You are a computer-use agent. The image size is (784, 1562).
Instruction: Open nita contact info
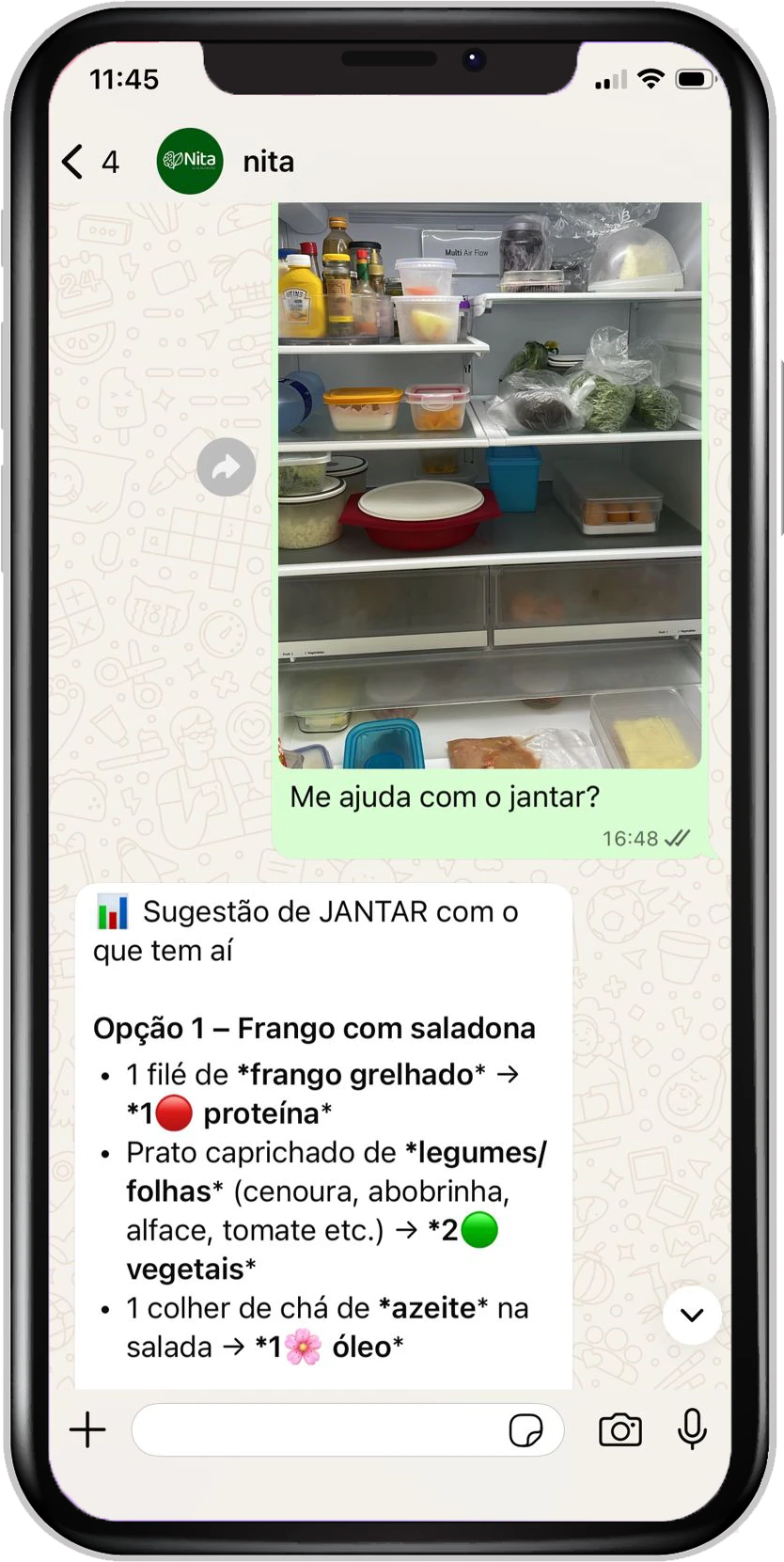pyautogui.click(x=268, y=162)
